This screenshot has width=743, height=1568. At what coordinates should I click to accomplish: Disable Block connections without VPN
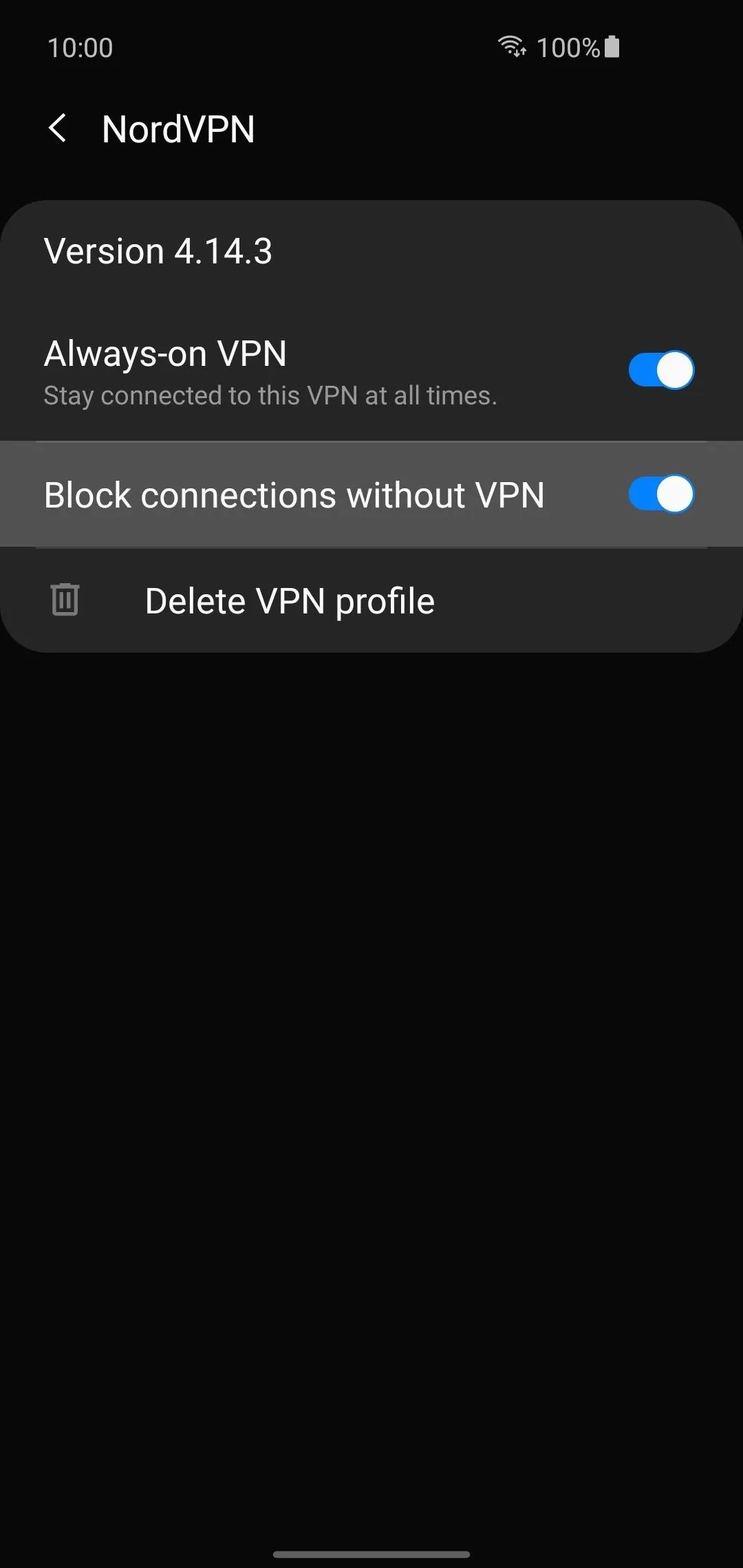pyautogui.click(x=661, y=494)
